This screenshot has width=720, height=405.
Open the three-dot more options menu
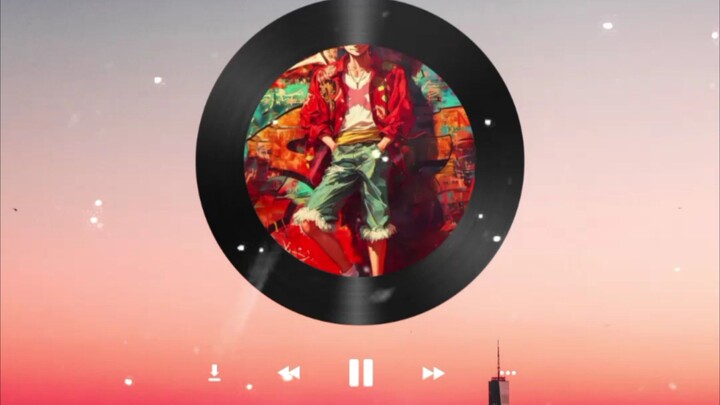pos(507,373)
